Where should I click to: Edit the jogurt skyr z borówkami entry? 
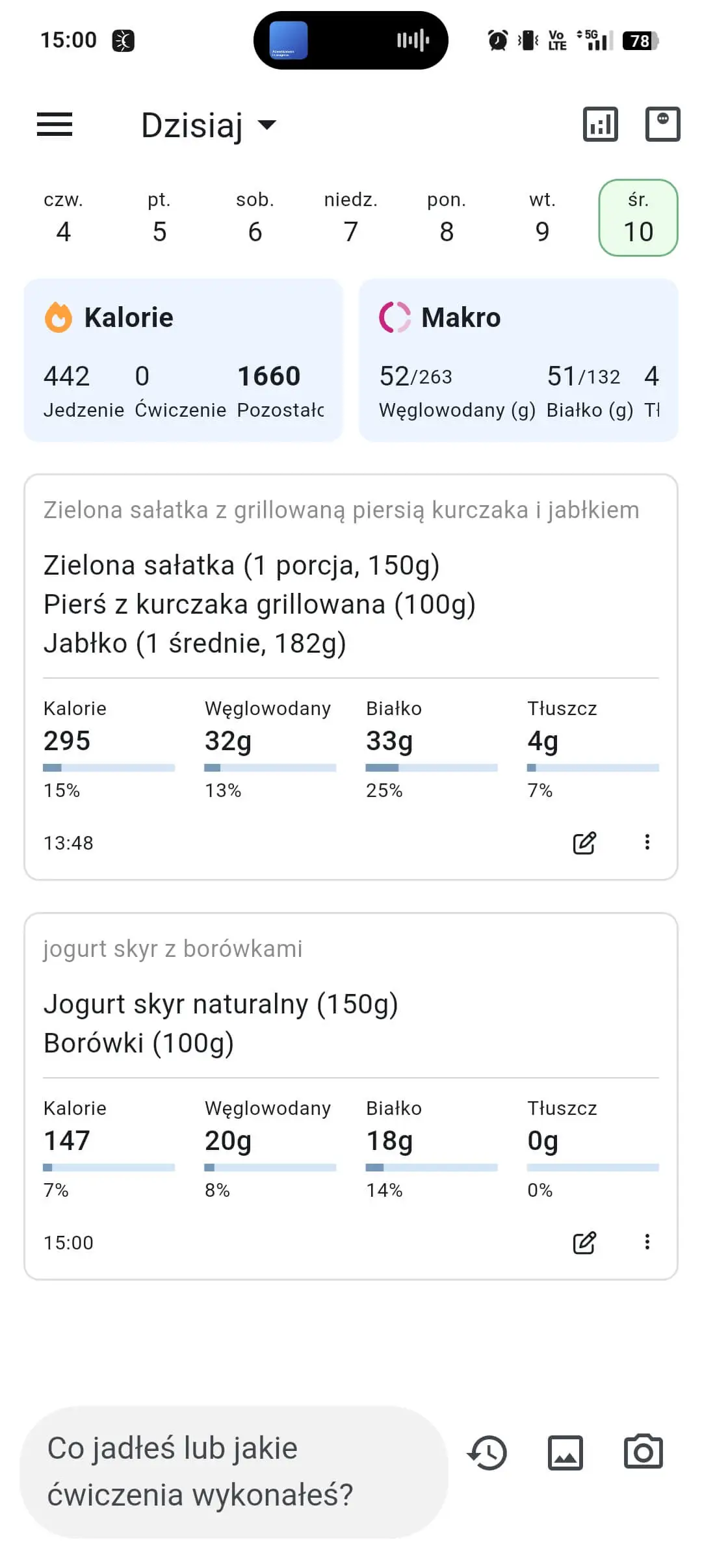pos(584,1242)
